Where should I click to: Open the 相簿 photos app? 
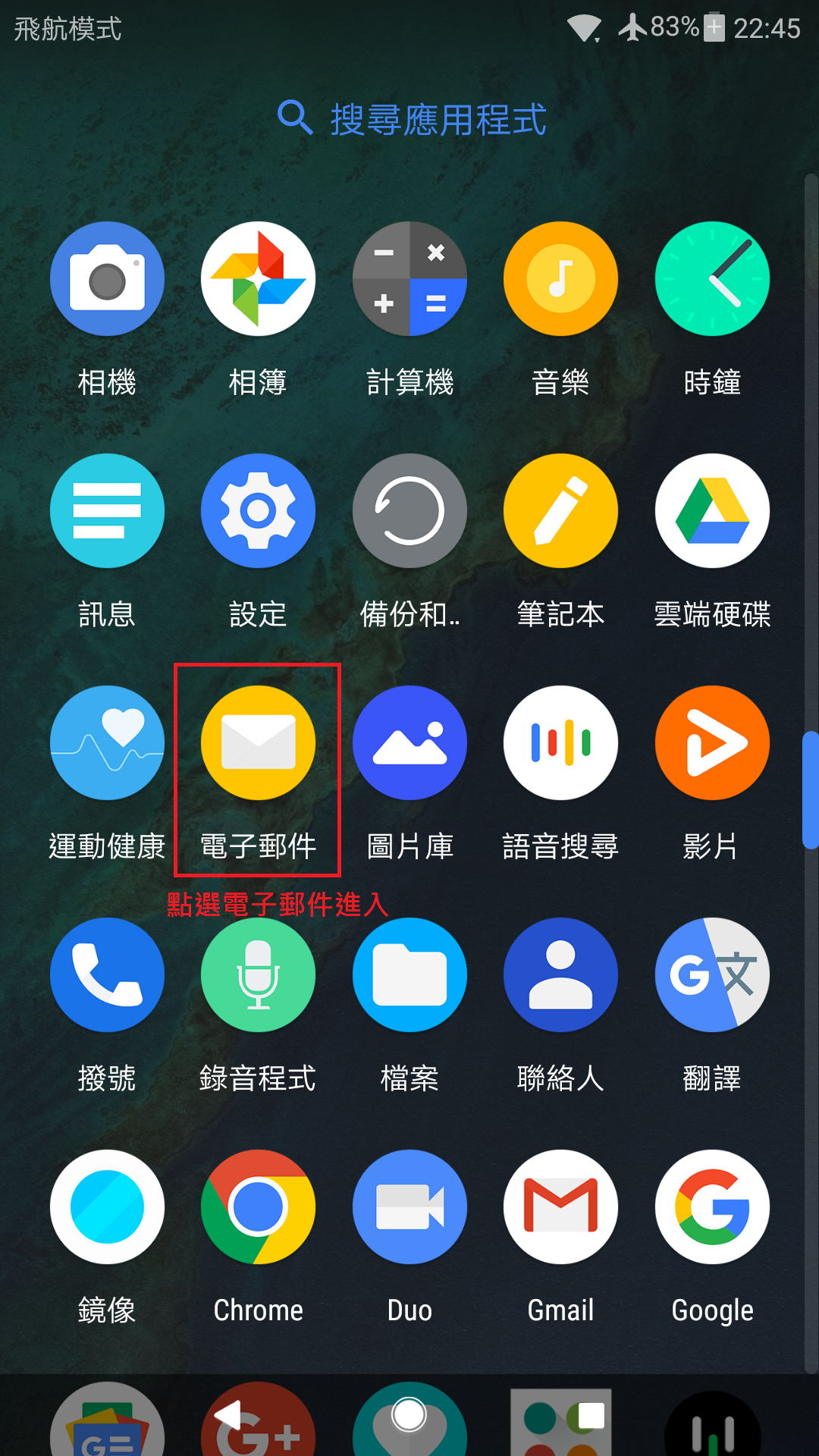click(x=258, y=279)
